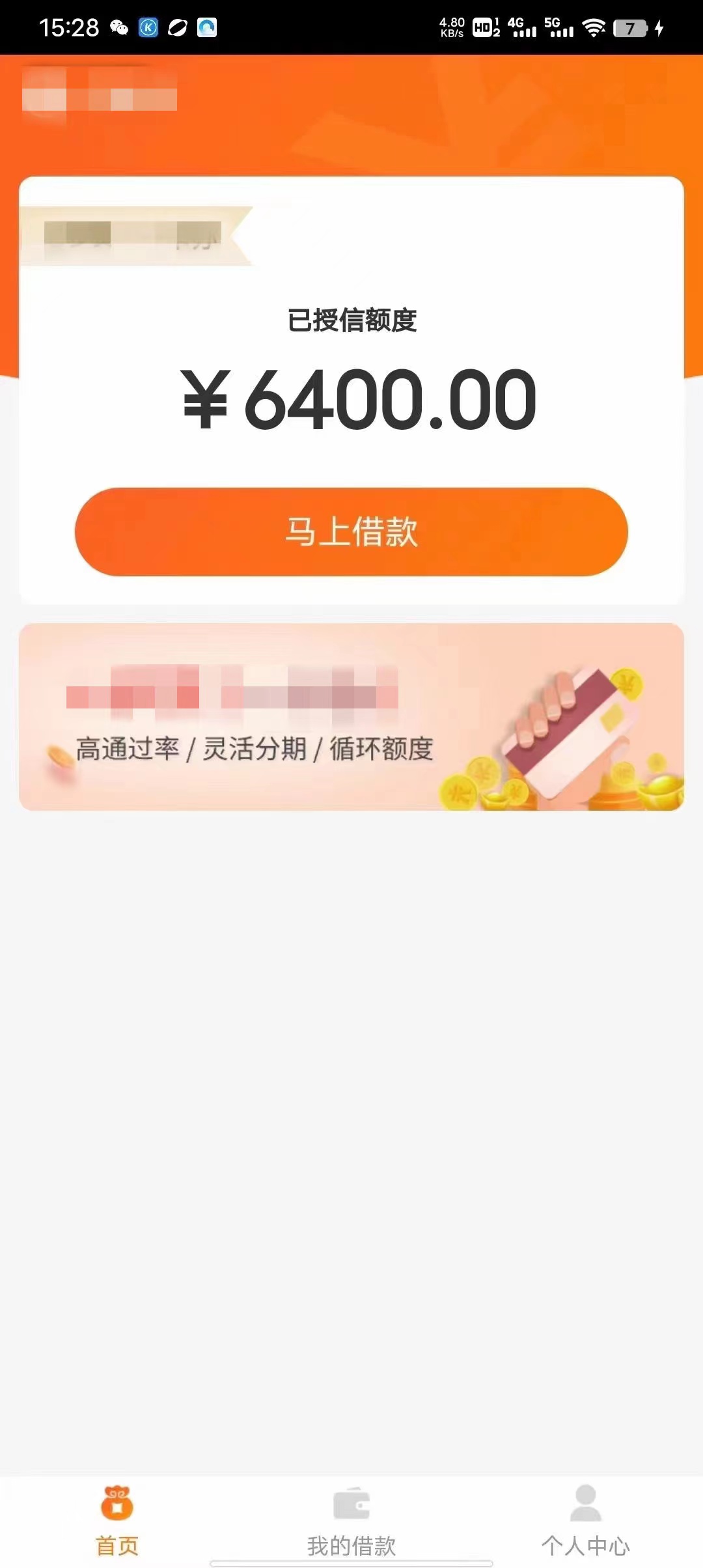Tap the 马上借款 button
Viewport: 703px width, 1568px height.
point(351,531)
